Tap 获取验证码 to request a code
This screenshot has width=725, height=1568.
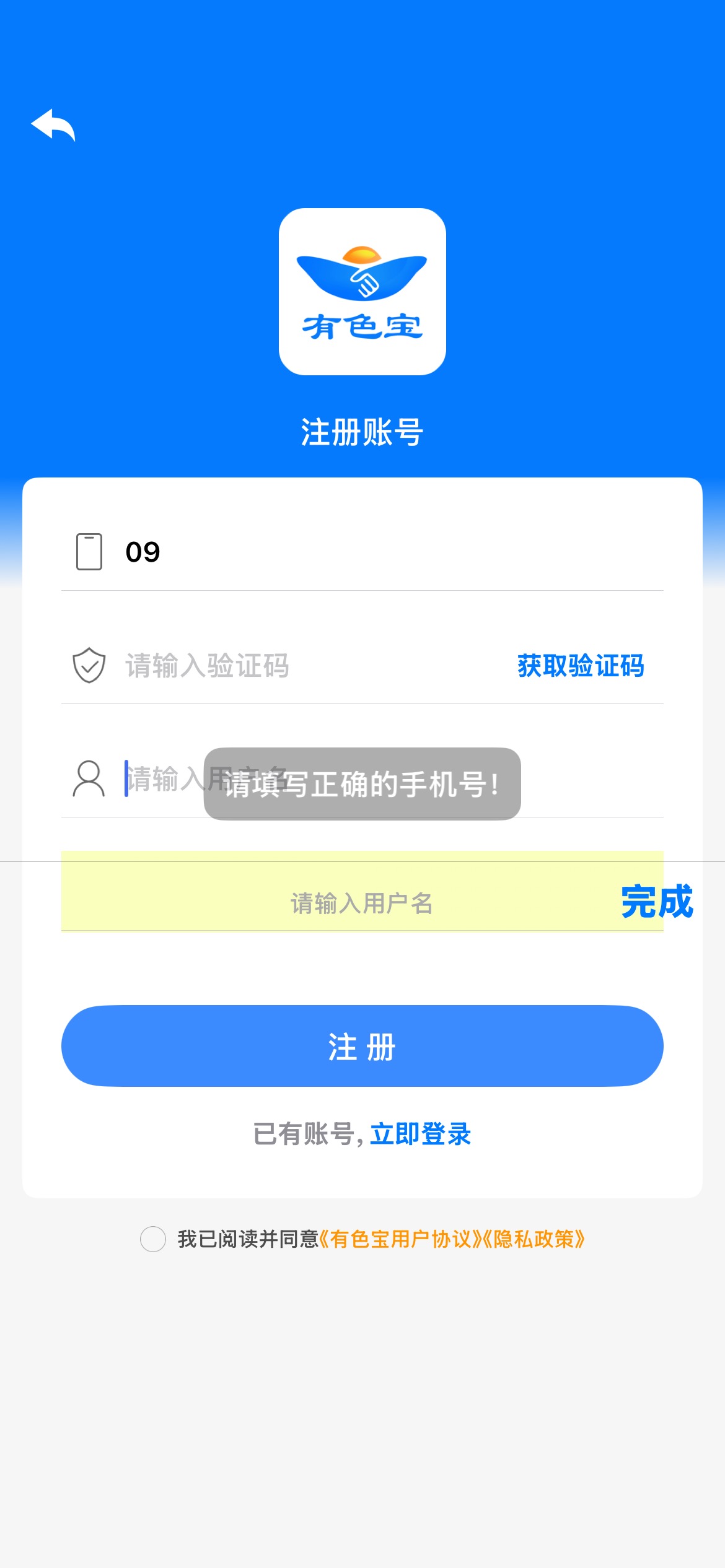click(x=581, y=666)
